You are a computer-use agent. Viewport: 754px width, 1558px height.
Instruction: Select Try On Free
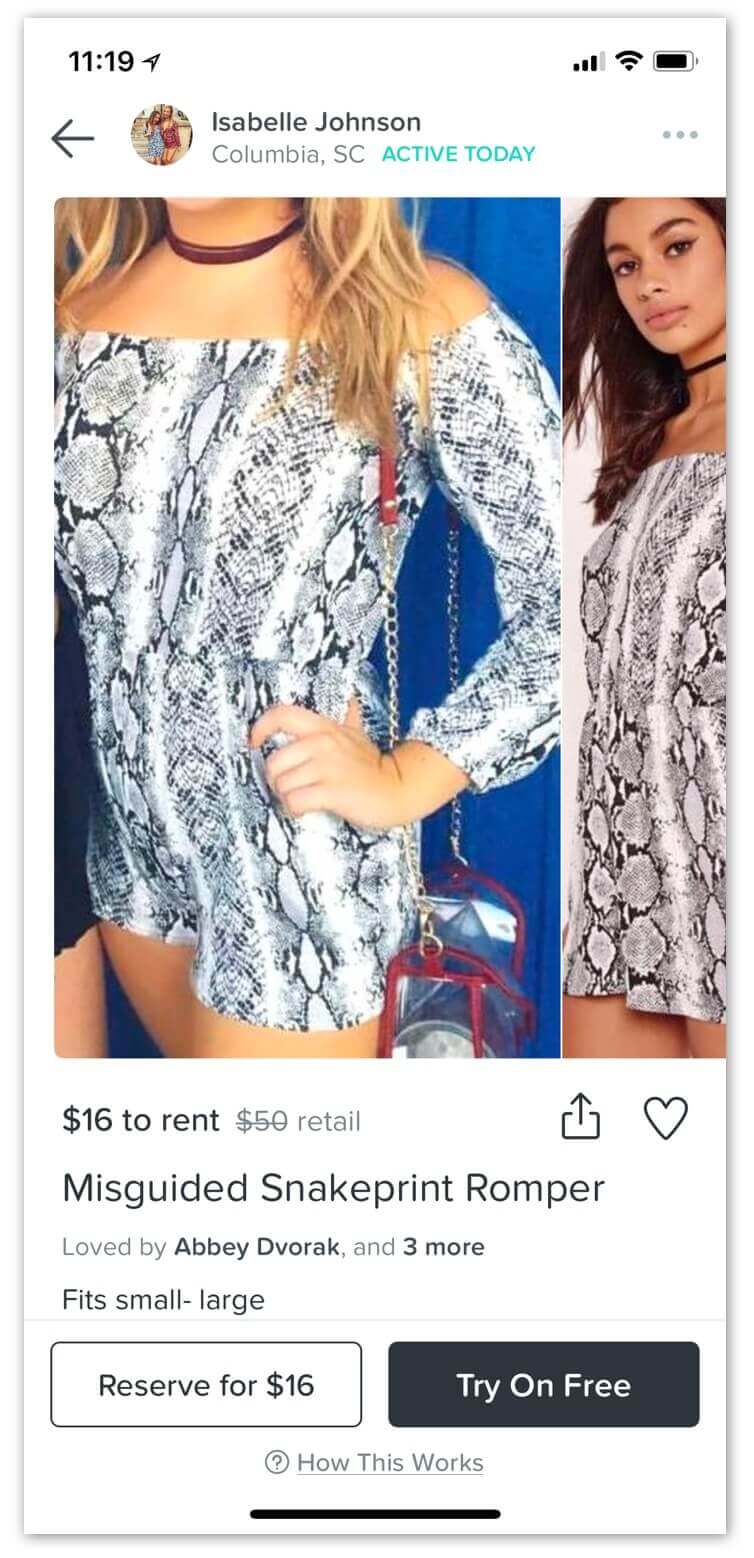[544, 1384]
